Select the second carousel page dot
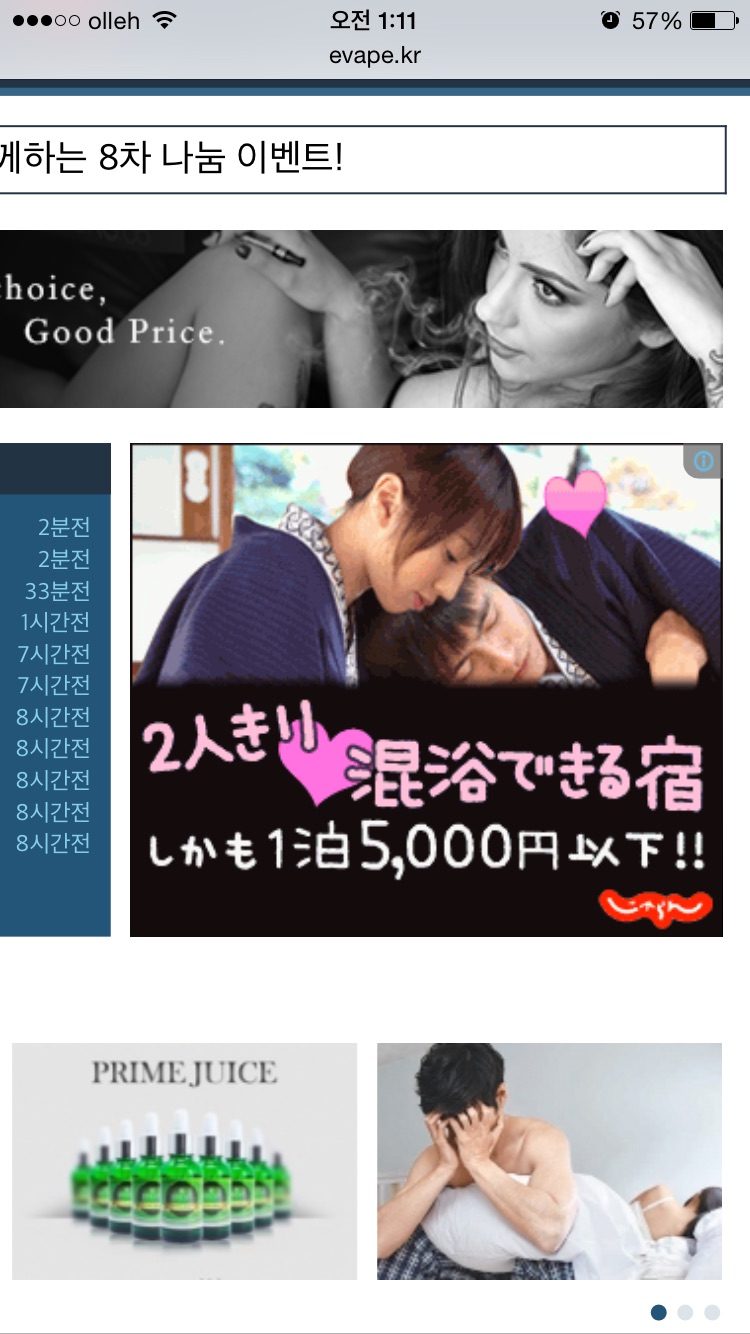Screen dimensions: 750x1334 (x=685, y=1312)
